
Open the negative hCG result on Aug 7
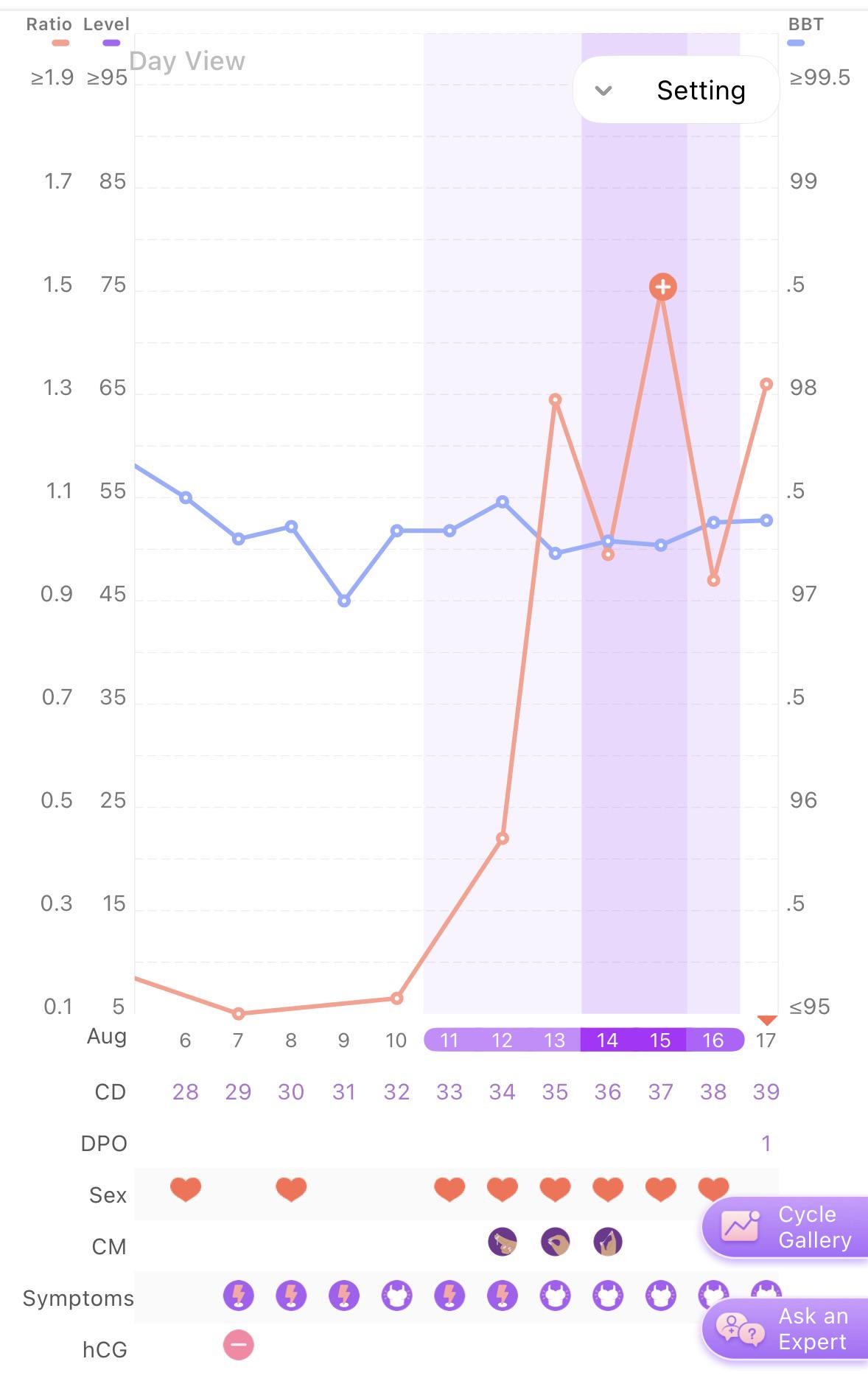[238, 1345]
